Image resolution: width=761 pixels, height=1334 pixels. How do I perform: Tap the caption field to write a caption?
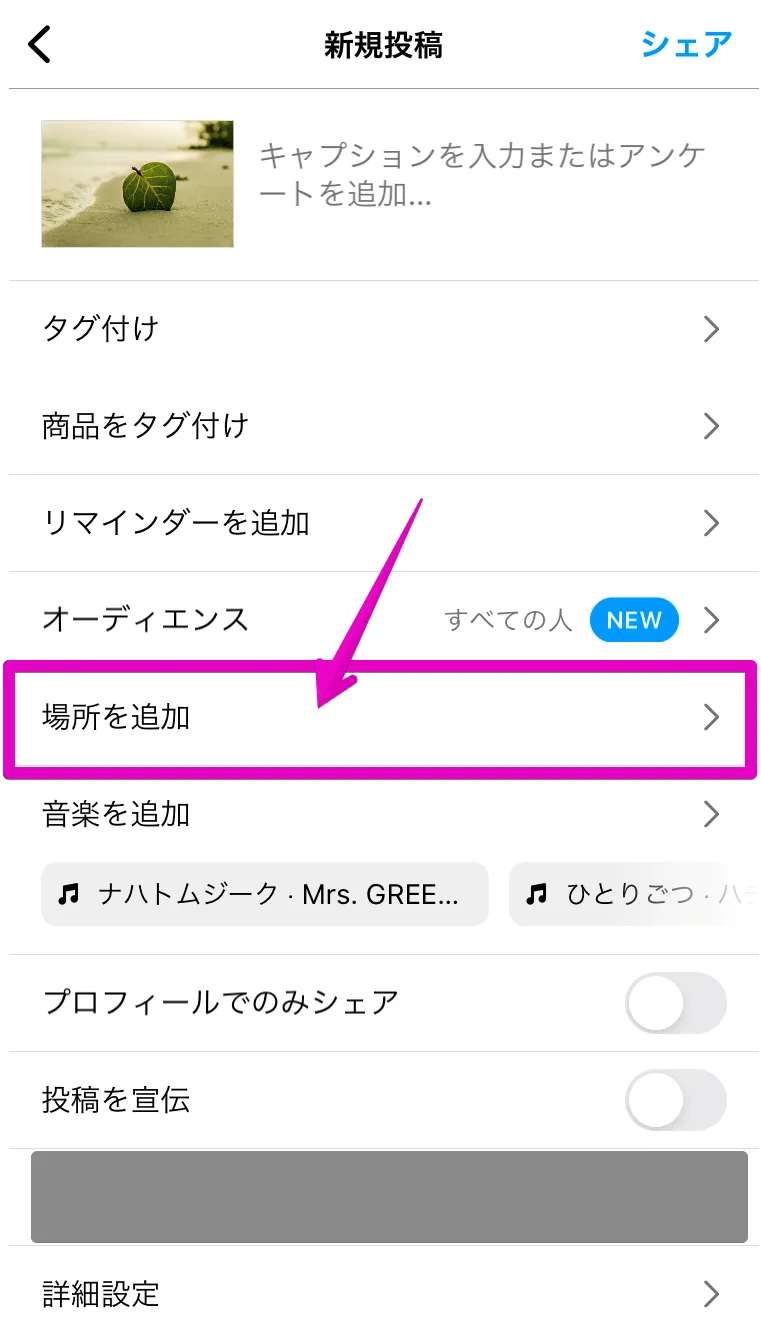[x=483, y=175]
